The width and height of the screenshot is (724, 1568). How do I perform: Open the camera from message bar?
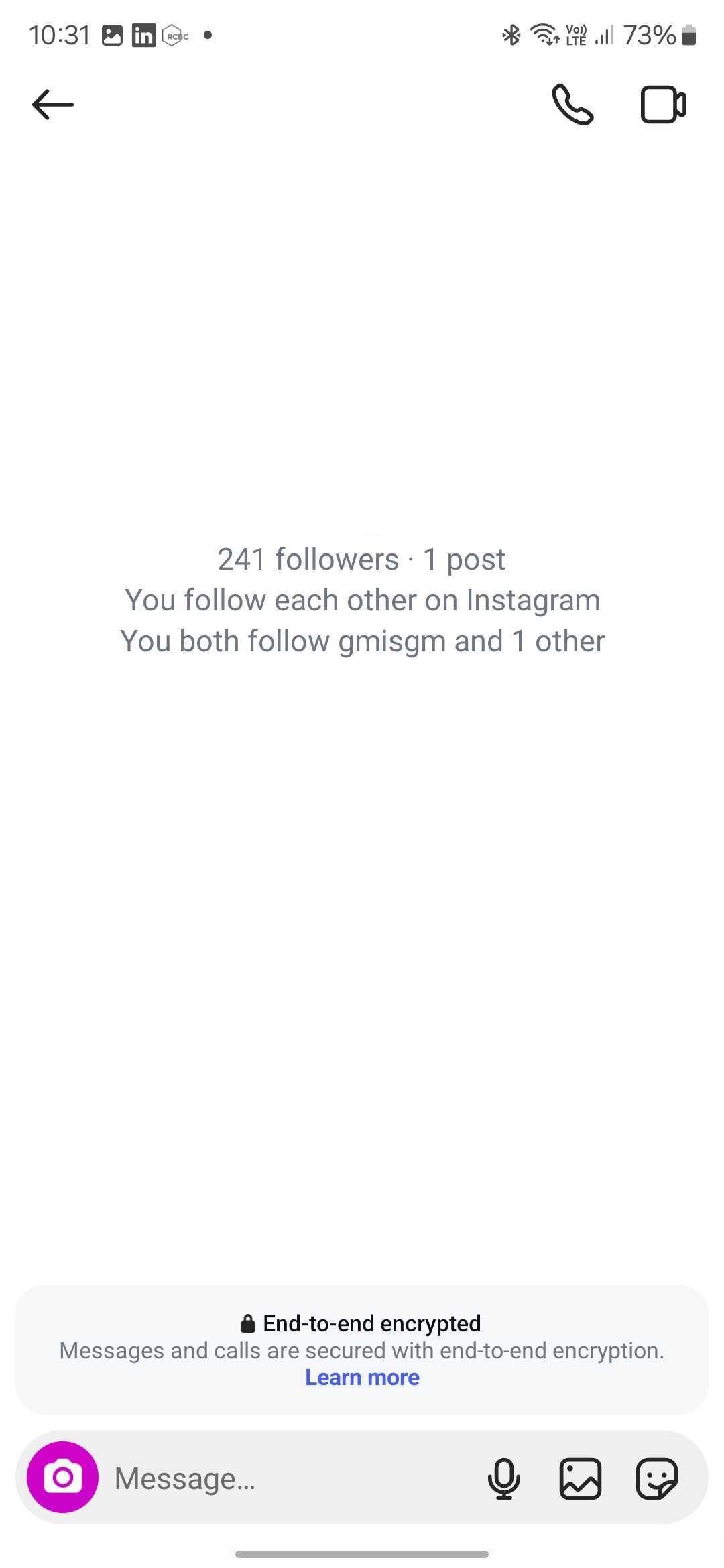pyautogui.click(x=63, y=1477)
